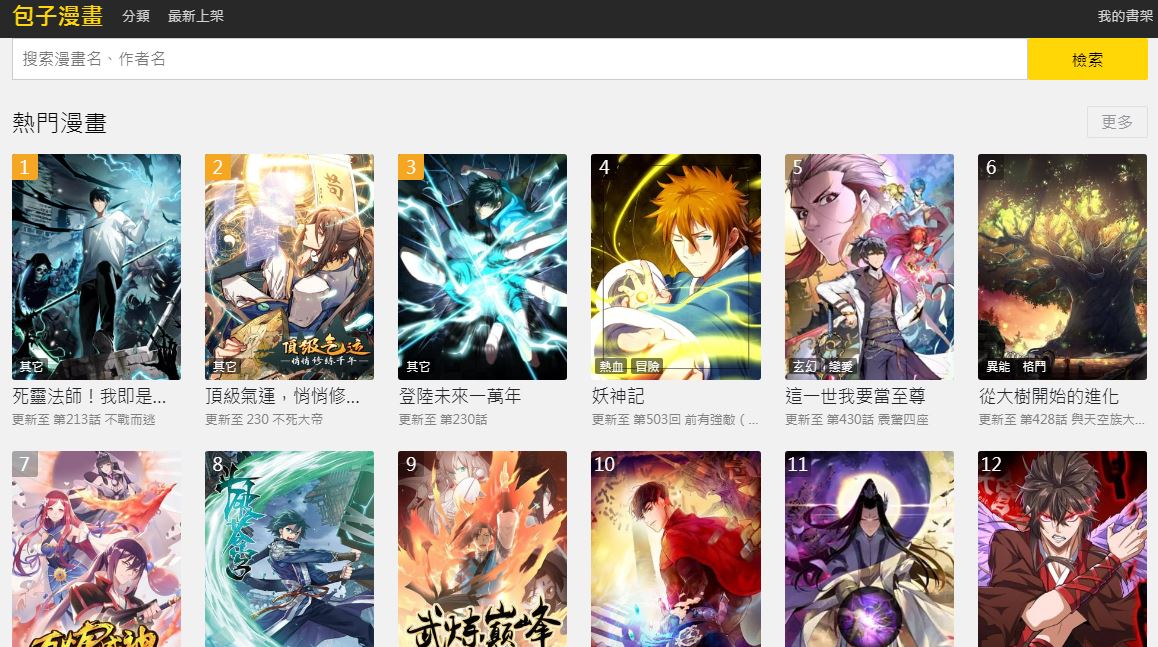Open manga 從大樹開始的進化
1158x647 pixels.
[1062, 267]
